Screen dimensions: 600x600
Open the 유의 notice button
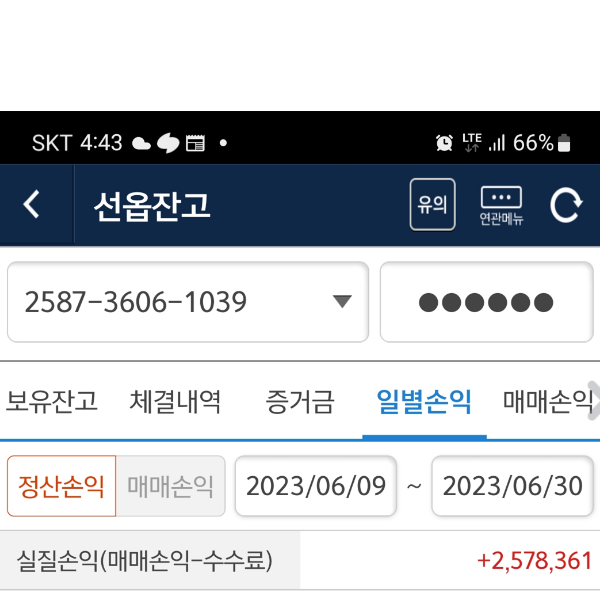coord(432,205)
